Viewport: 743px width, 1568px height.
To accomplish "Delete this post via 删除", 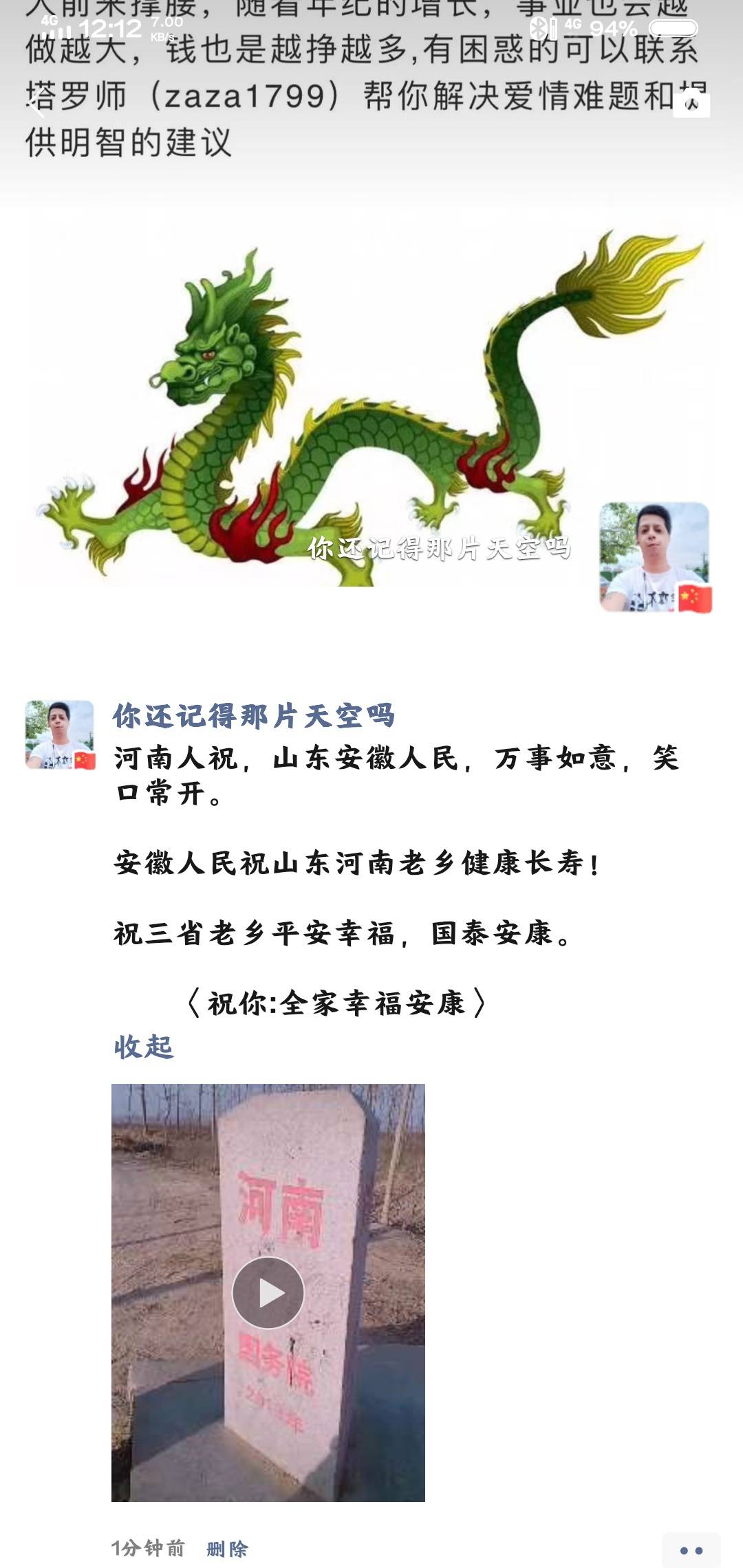I will 227,1549.
